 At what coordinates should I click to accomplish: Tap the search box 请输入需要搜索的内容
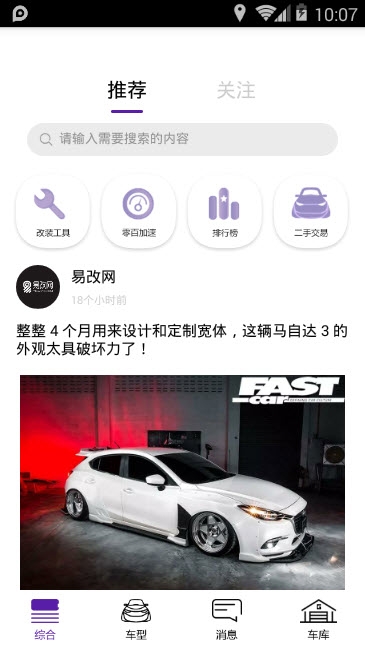coord(182,139)
